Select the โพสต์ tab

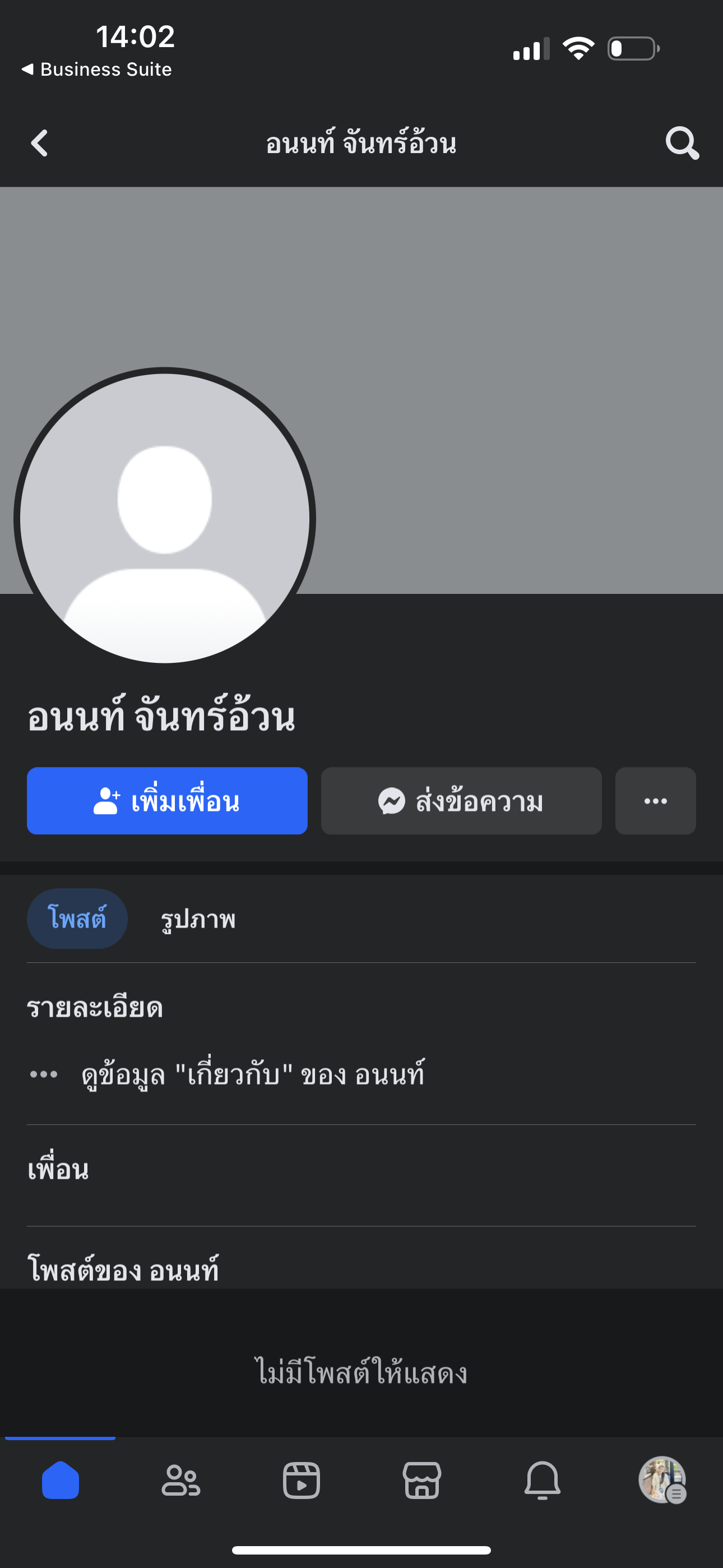(x=77, y=919)
